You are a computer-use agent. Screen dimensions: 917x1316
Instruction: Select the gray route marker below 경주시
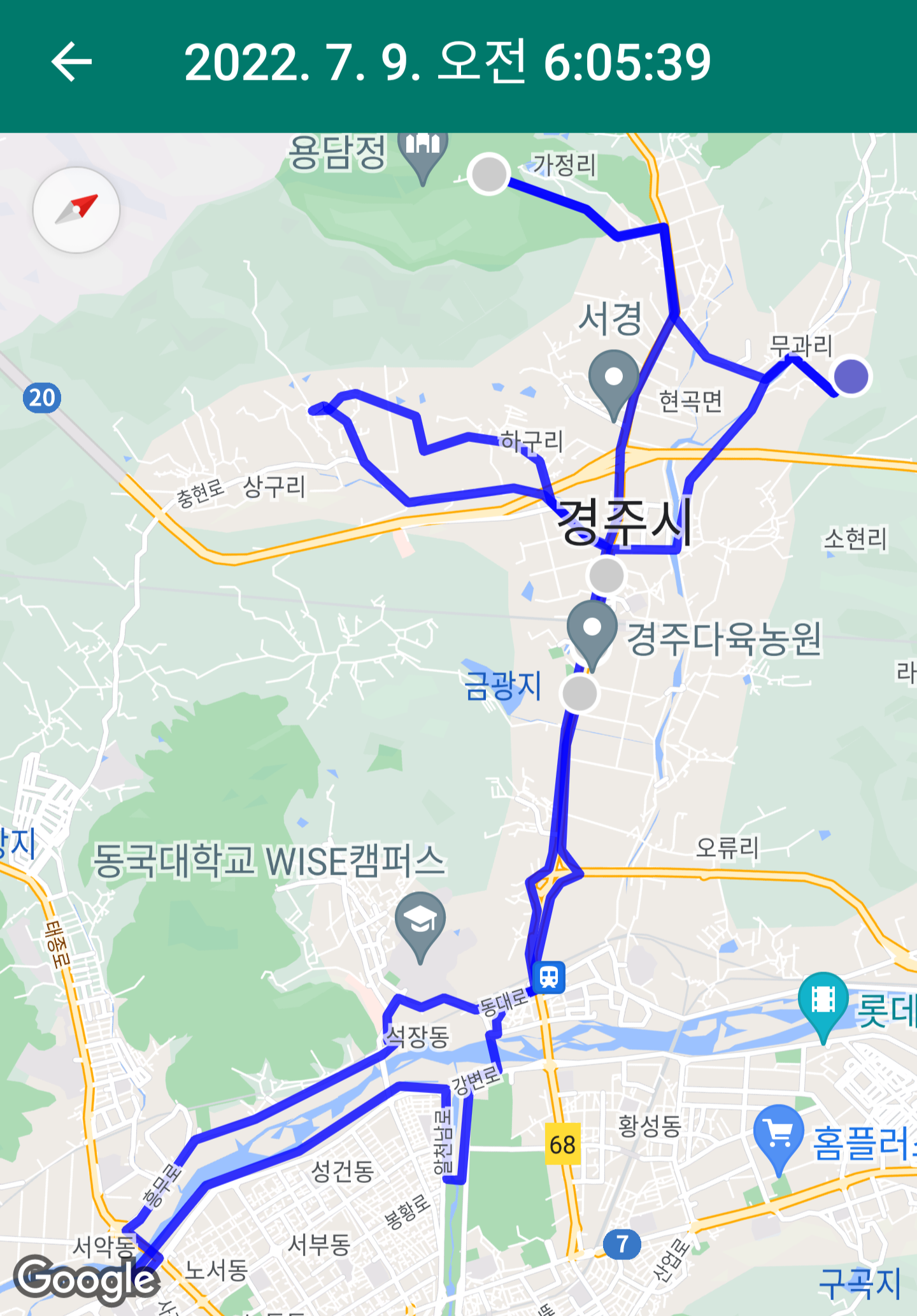tap(606, 575)
